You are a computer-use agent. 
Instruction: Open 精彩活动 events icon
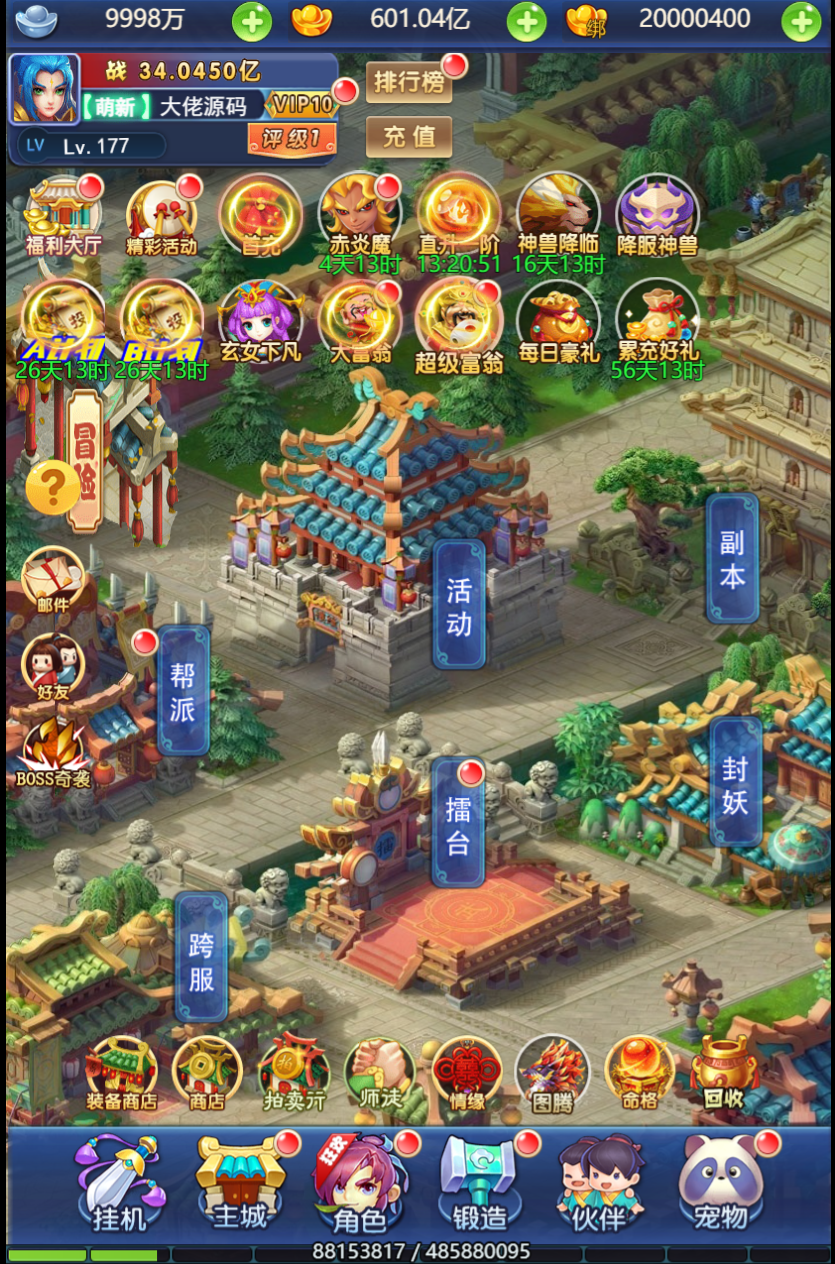point(161,215)
